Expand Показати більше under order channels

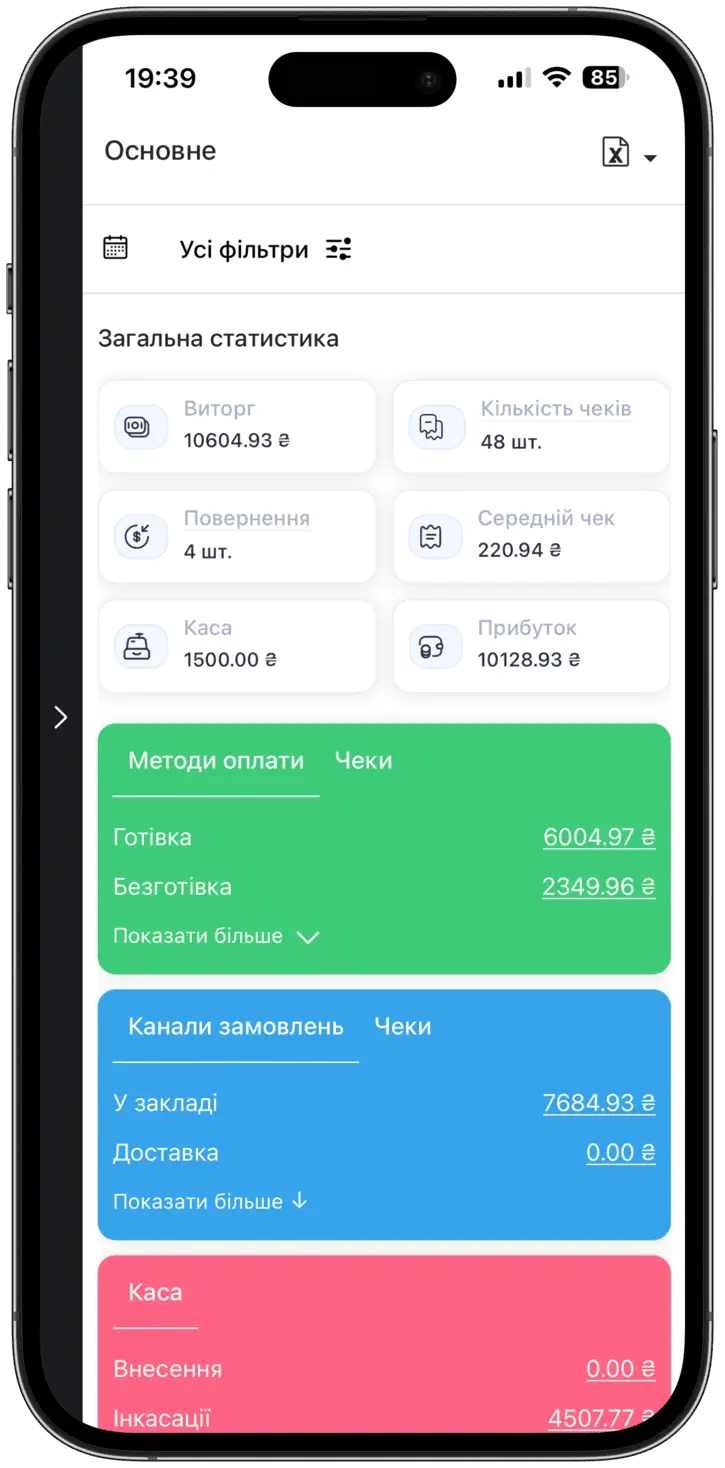pos(210,1202)
